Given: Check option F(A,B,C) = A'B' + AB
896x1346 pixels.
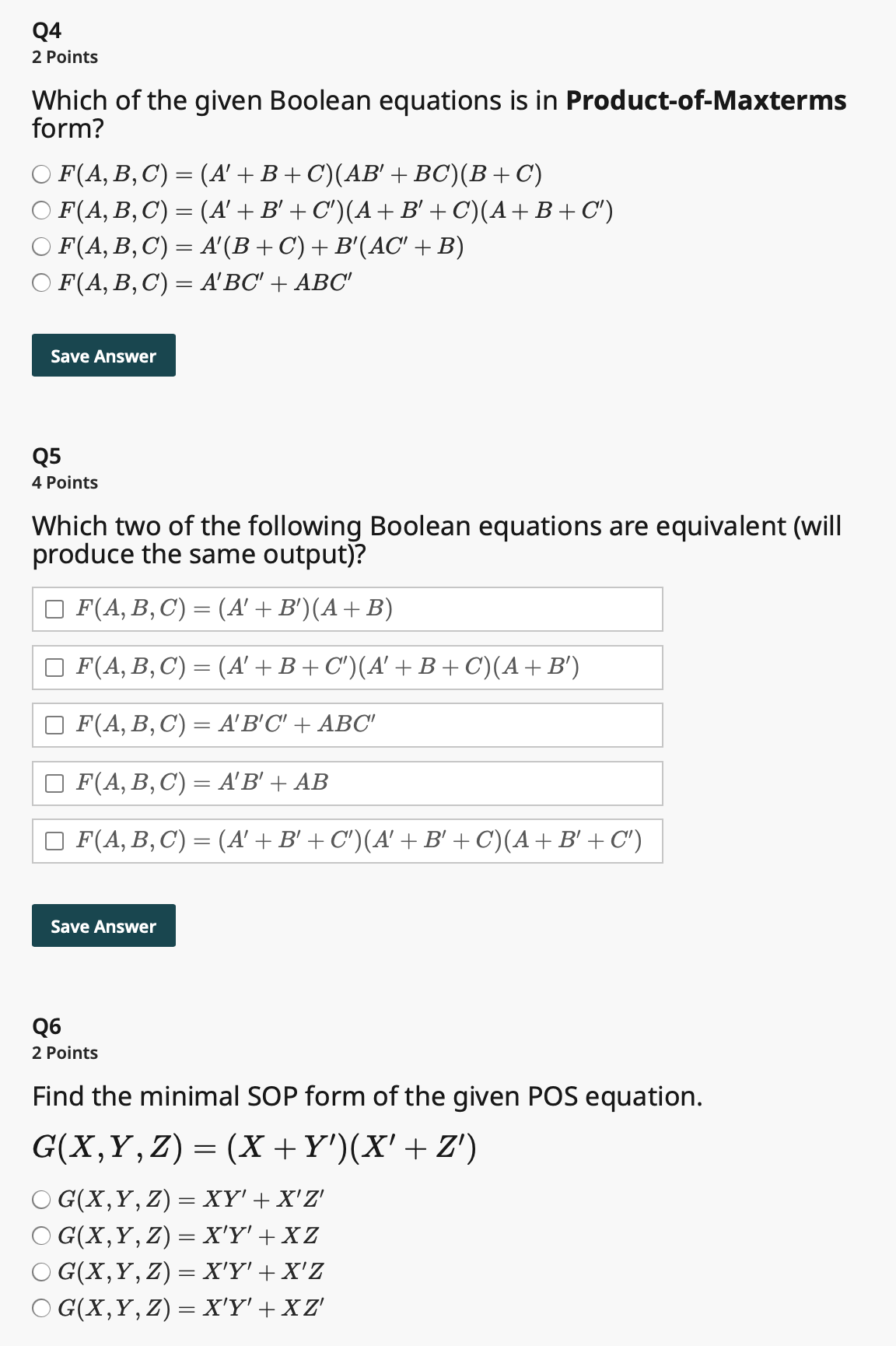Looking at the screenshot, I should [54, 783].
